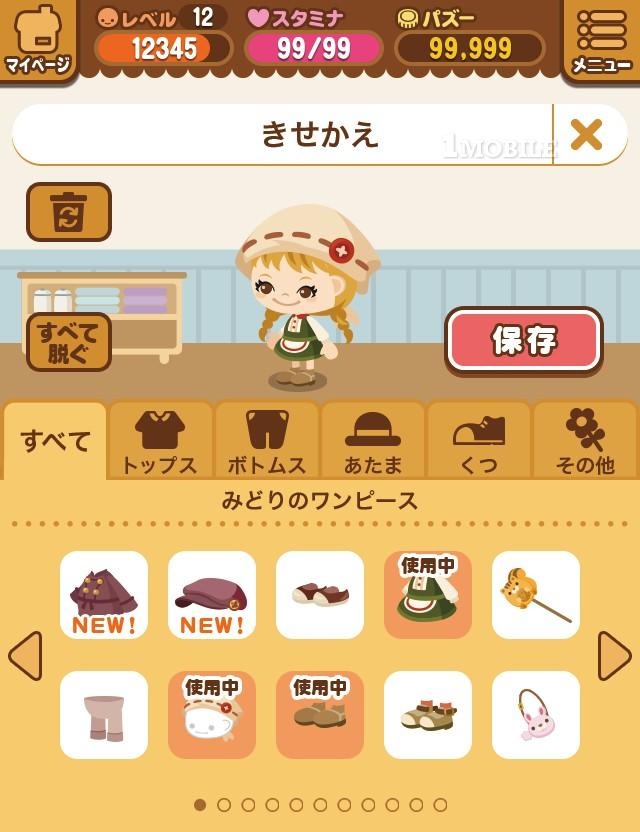This screenshot has width=640, height=832.
Task: Tap すべて脱ぐ to remove all clothes
Action: 68,342
